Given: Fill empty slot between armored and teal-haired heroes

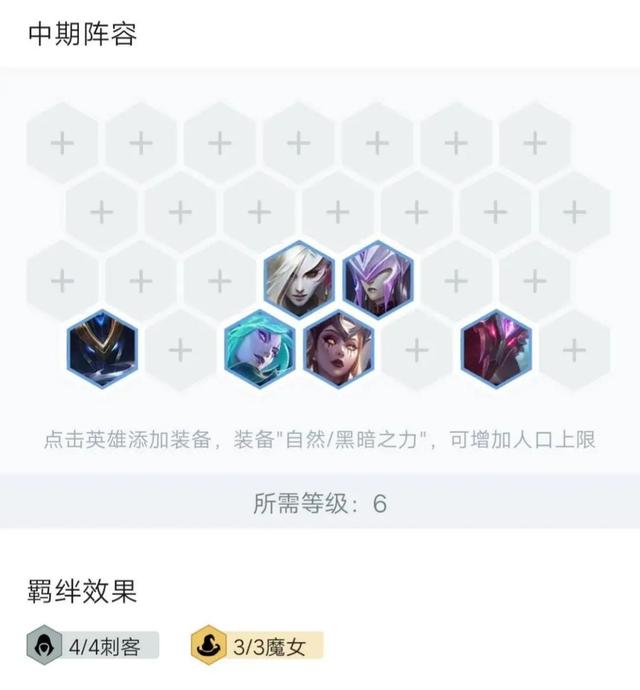Looking at the screenshot, I should [180, 350].
